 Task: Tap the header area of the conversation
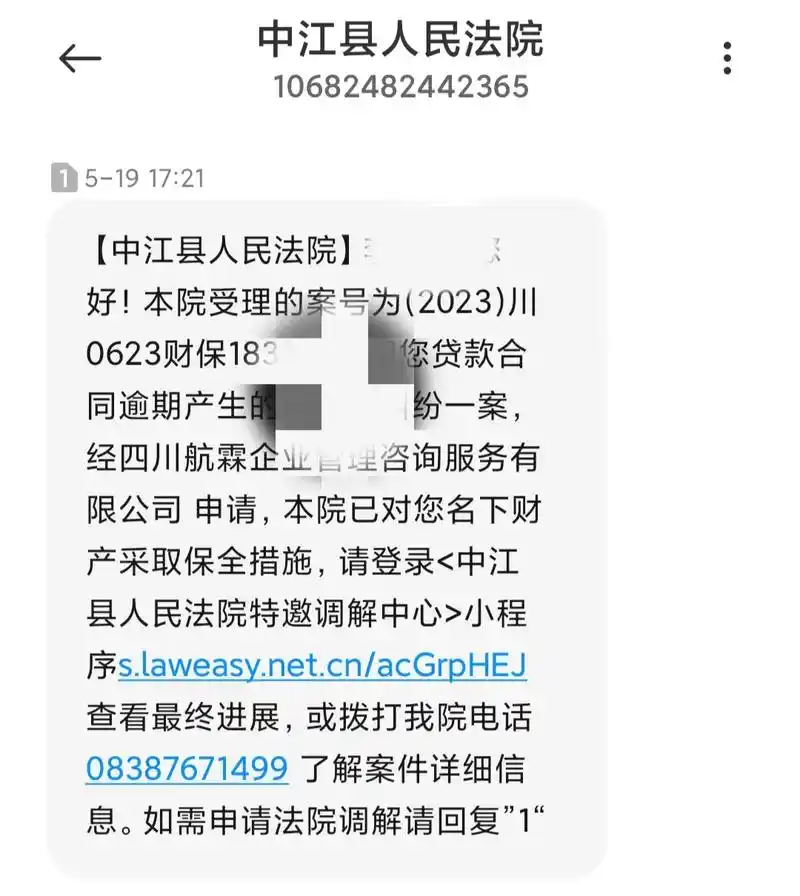point(400,60)
